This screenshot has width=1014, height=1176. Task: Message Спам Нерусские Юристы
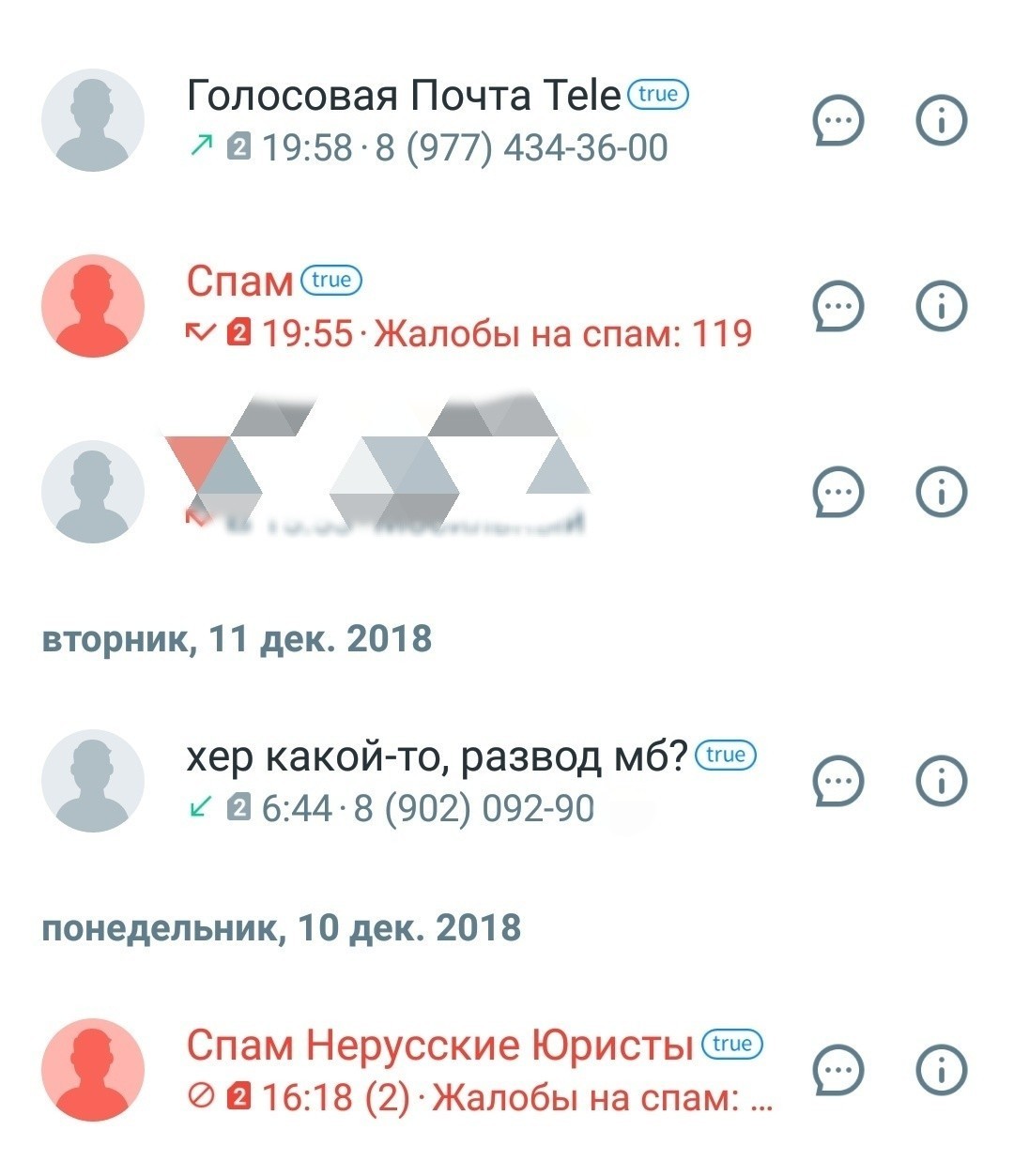coord(837,1070)
